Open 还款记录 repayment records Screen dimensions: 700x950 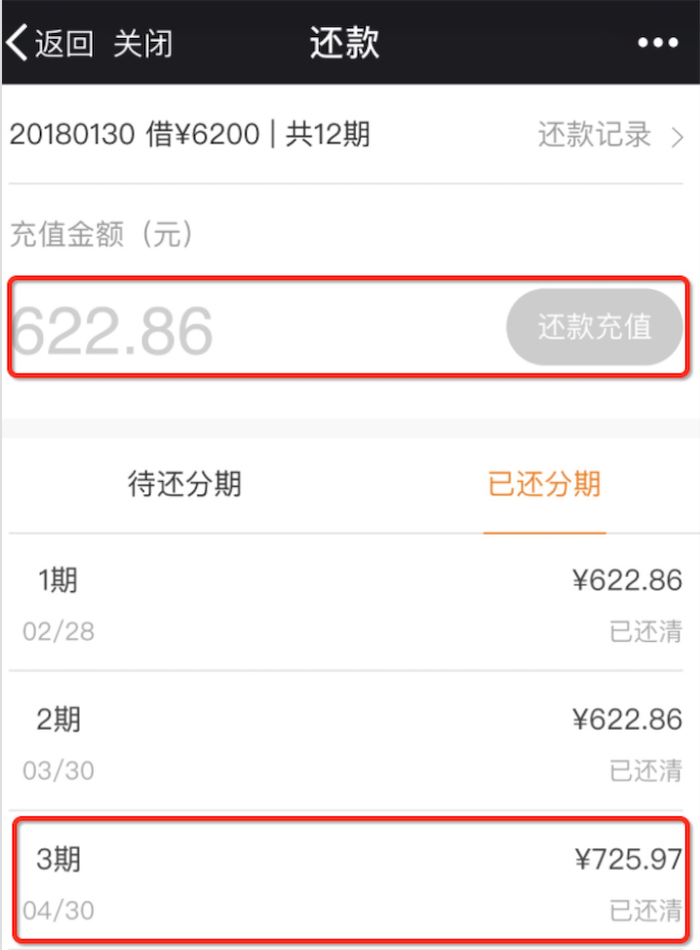[x=610, y=134]
